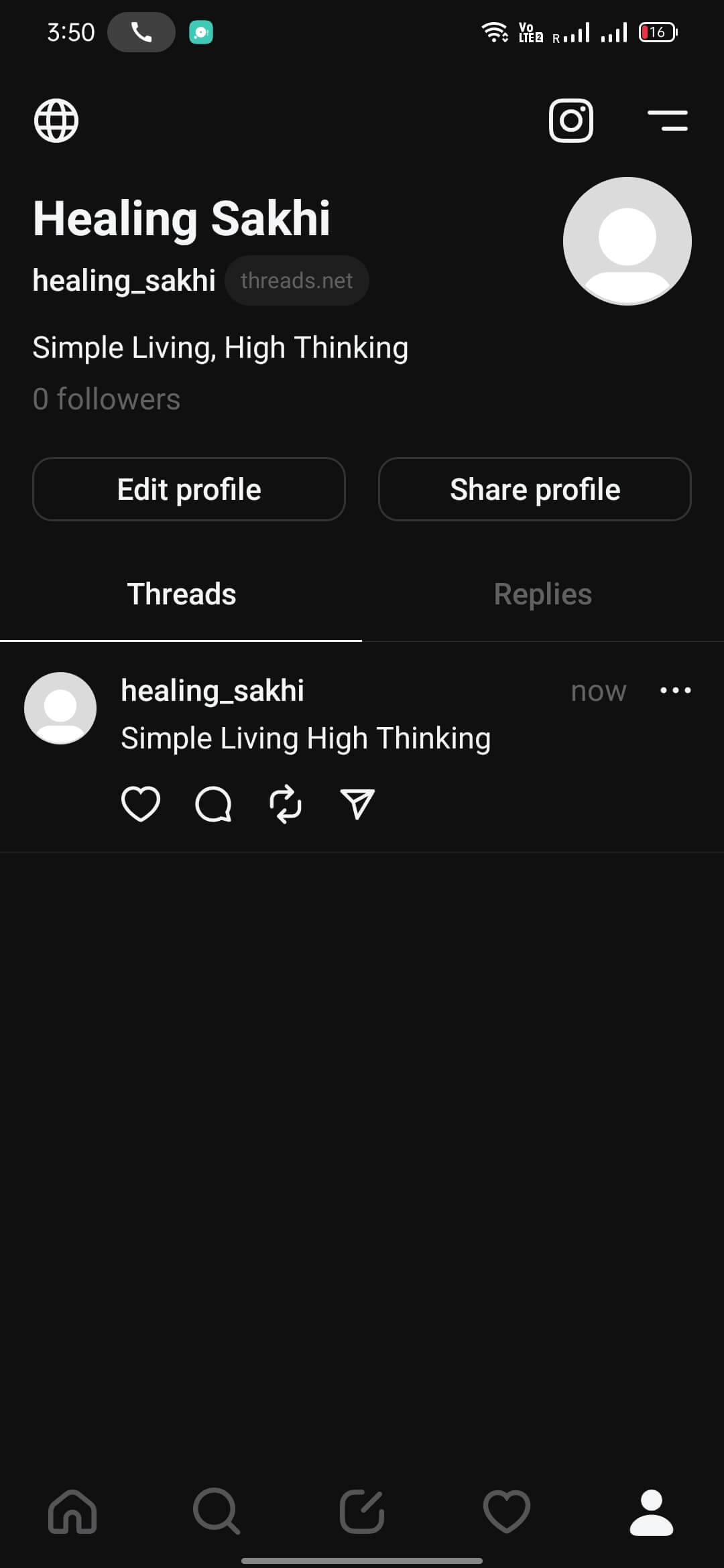724x1568 pixels.
Task: Tap Edit profile
Action: pos(189,489)
